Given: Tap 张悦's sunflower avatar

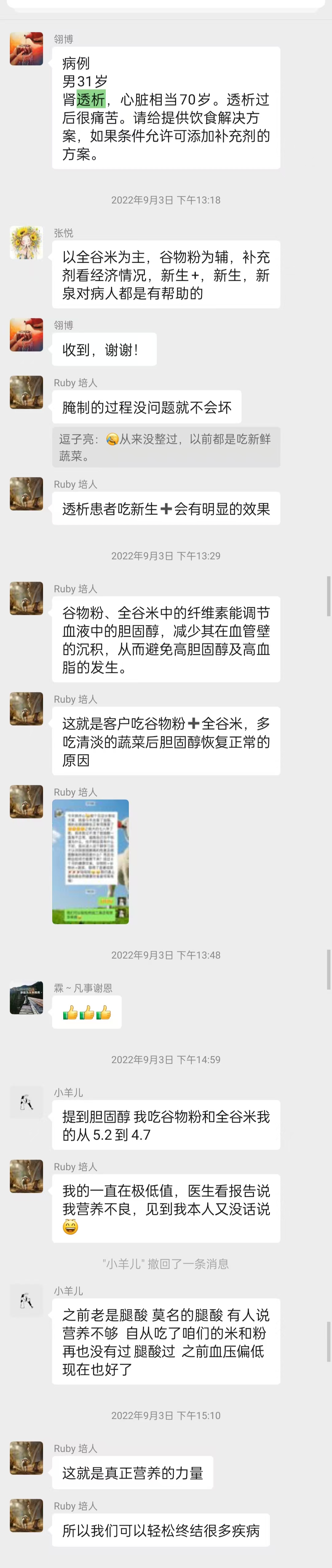Looking at the screenshot, I should point(26,242).
